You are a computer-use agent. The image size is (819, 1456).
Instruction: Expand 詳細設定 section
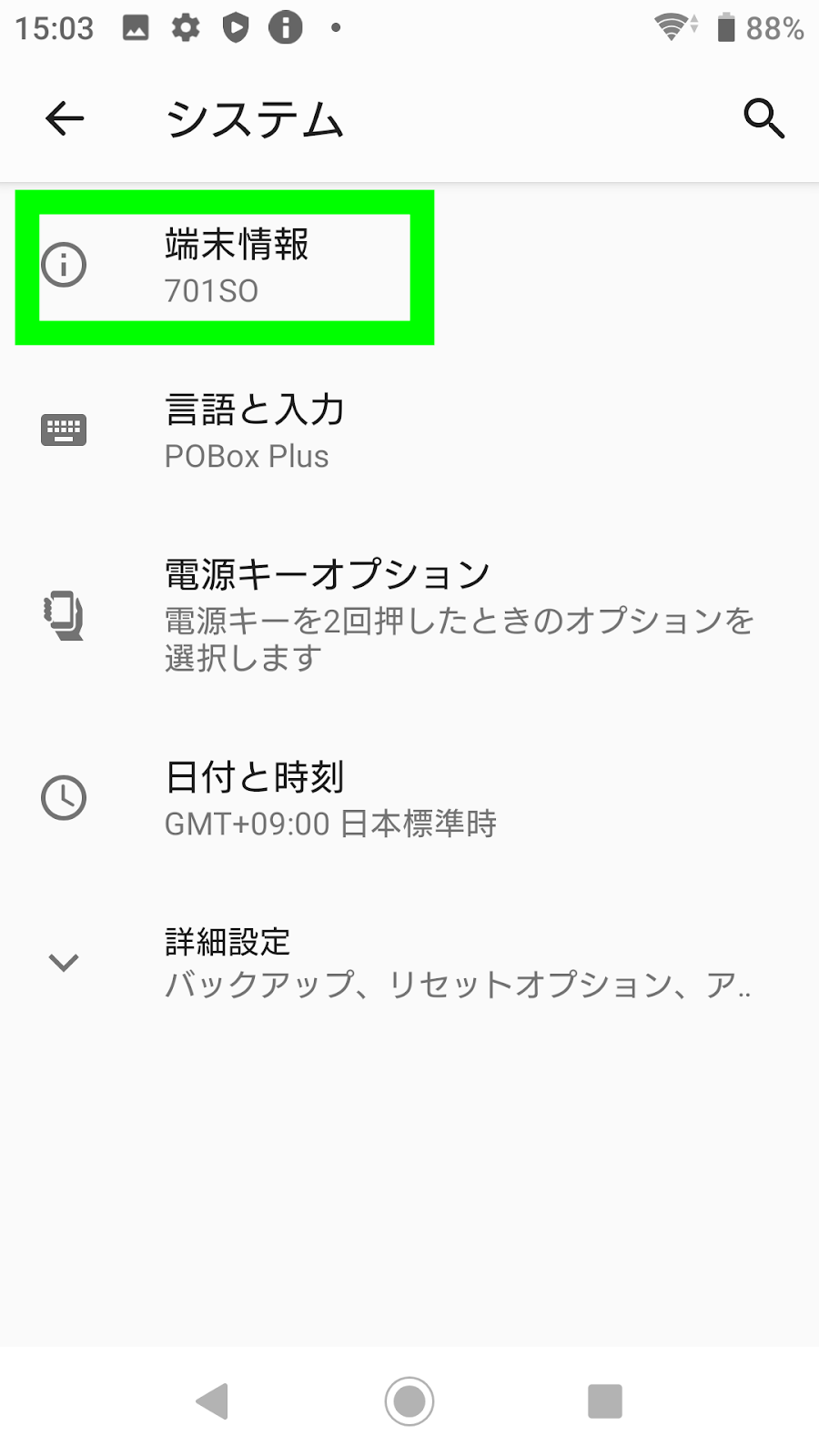coord(409,963)
